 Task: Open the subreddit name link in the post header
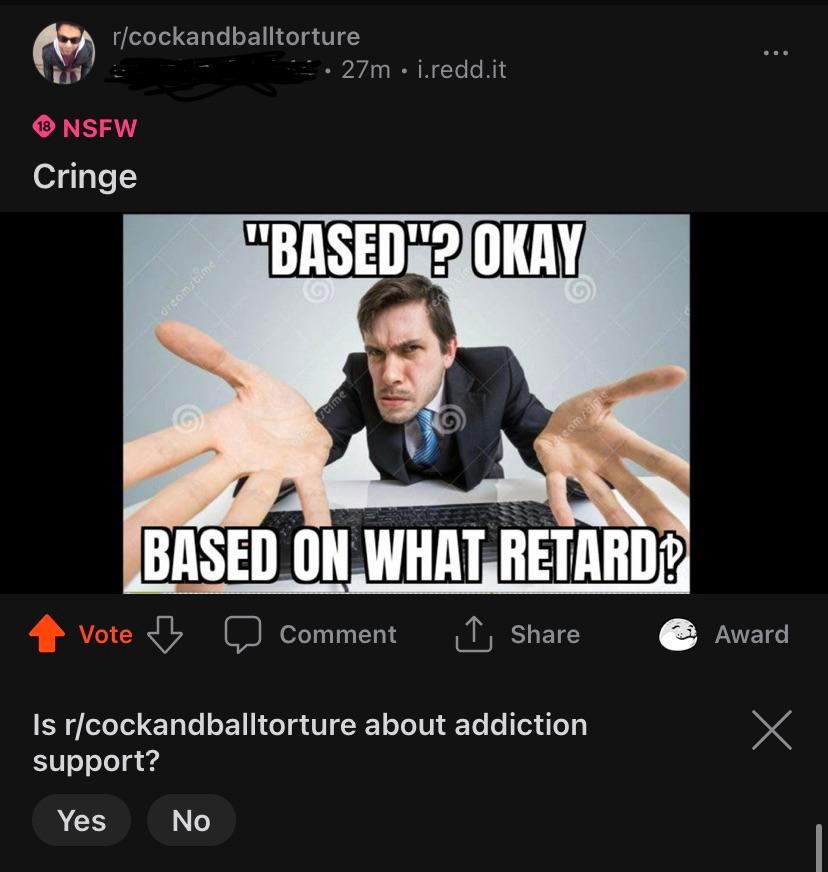coord(236,37)
